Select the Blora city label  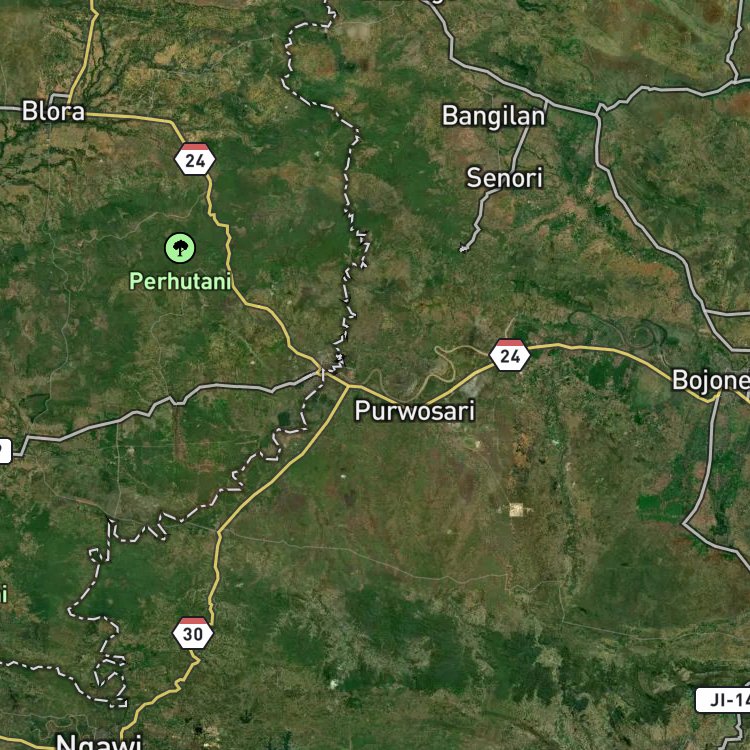pyautogui.click(x=53, y=111)
